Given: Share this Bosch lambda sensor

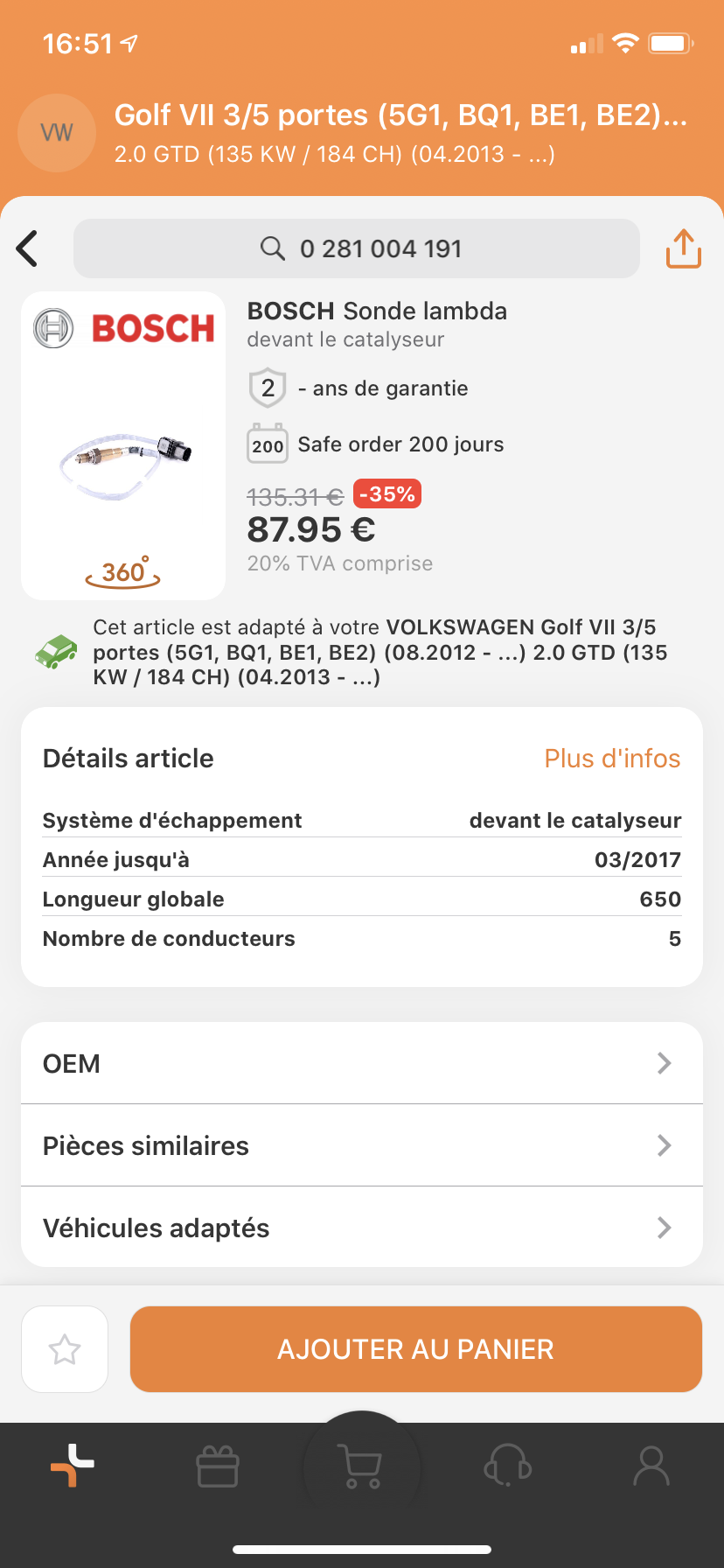Looking at the screenshot, I should tap(683, 248).
